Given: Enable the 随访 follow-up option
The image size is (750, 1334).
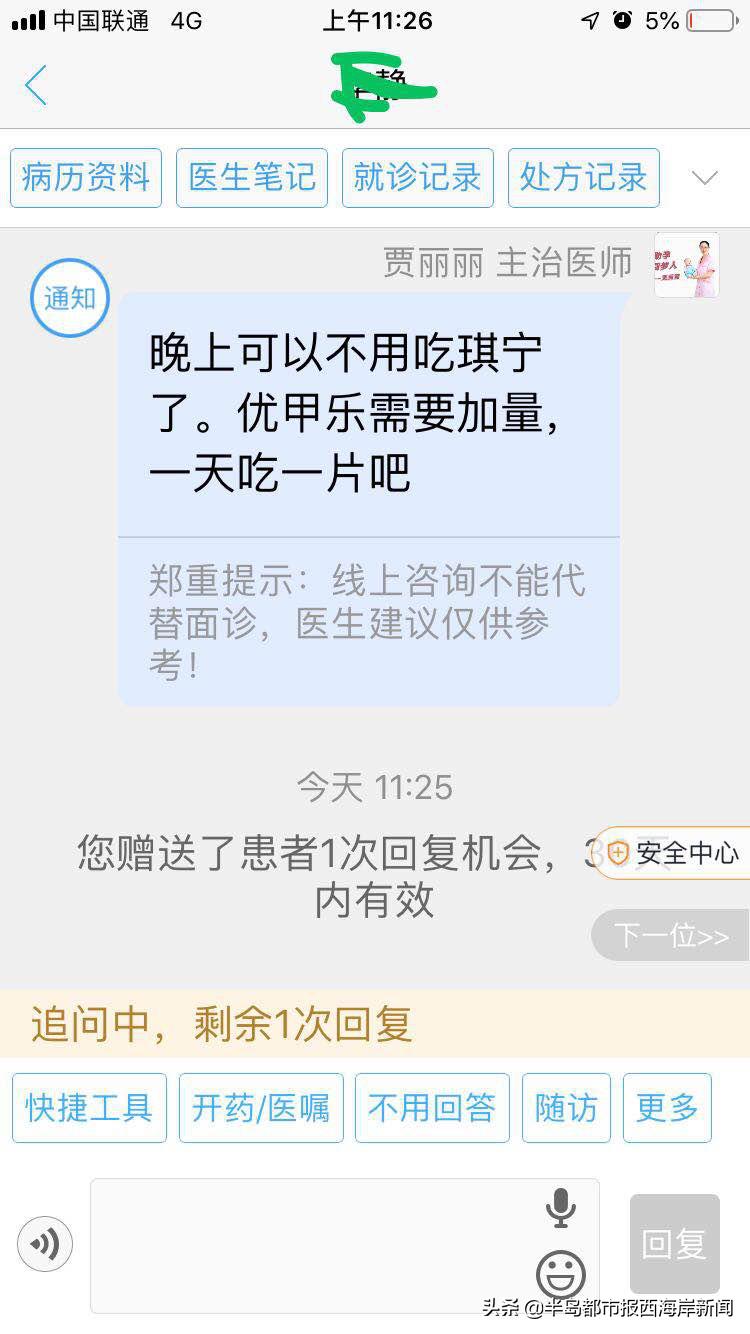Looking at the screenshot, I should 566,1107.
